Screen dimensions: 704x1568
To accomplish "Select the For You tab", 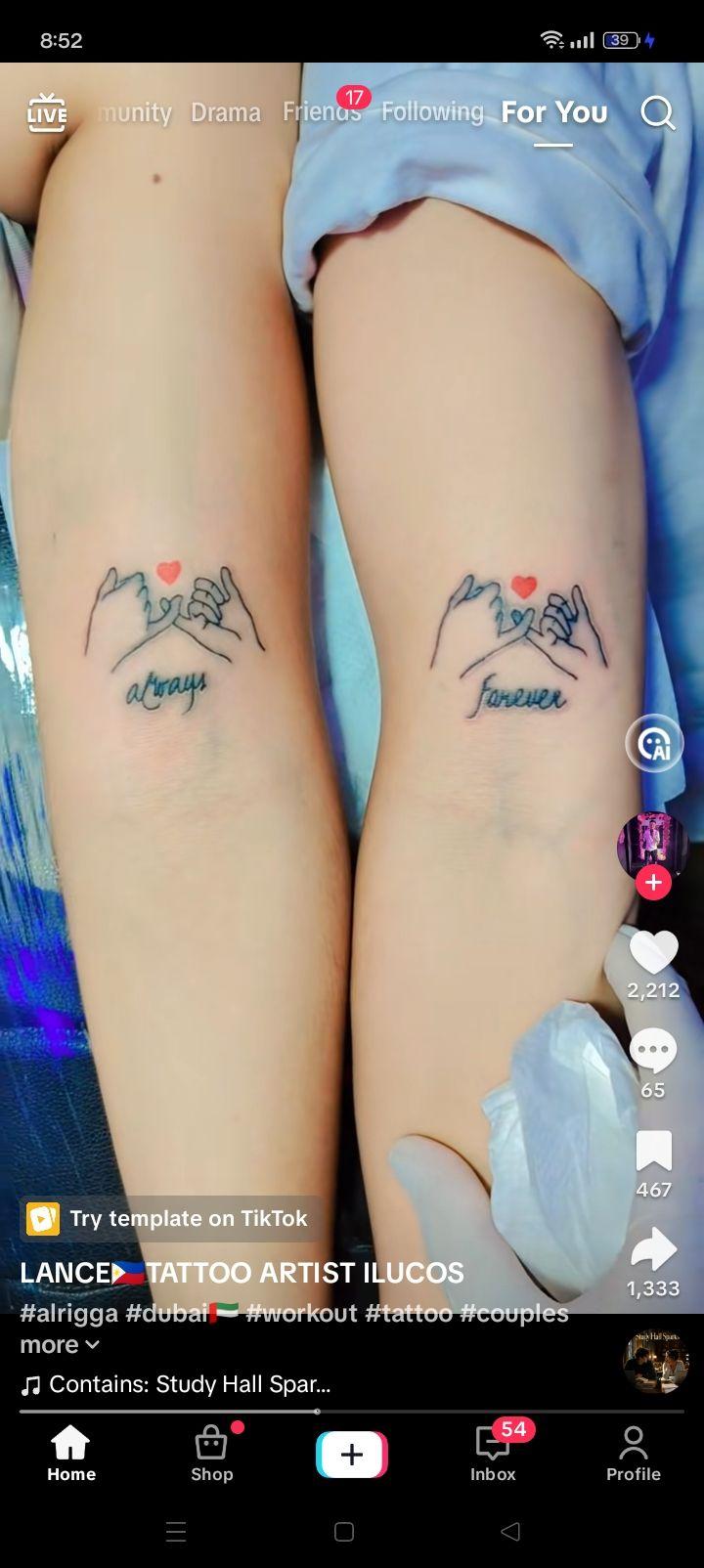I will (x=554, y=111).
